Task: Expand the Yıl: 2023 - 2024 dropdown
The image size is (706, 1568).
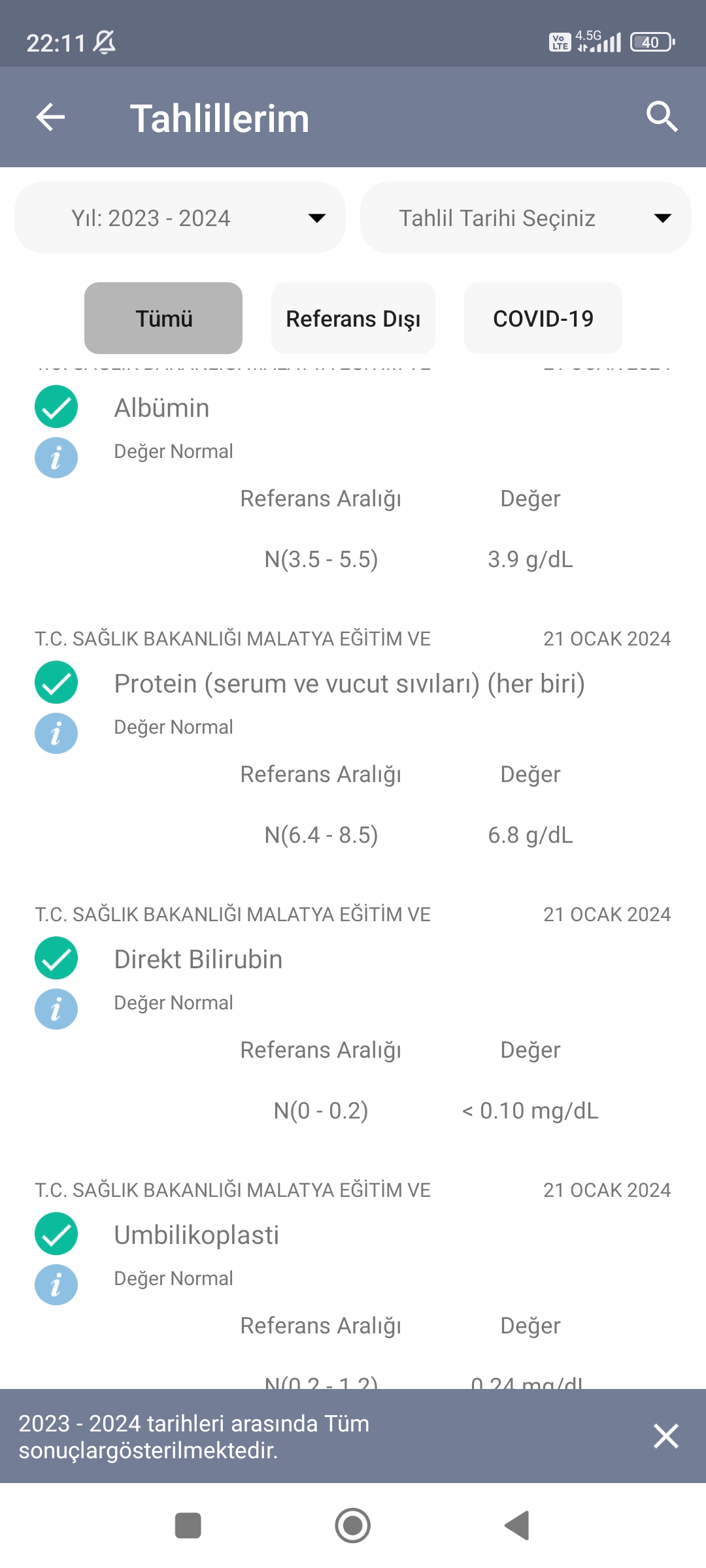Action: pos(180,218)
